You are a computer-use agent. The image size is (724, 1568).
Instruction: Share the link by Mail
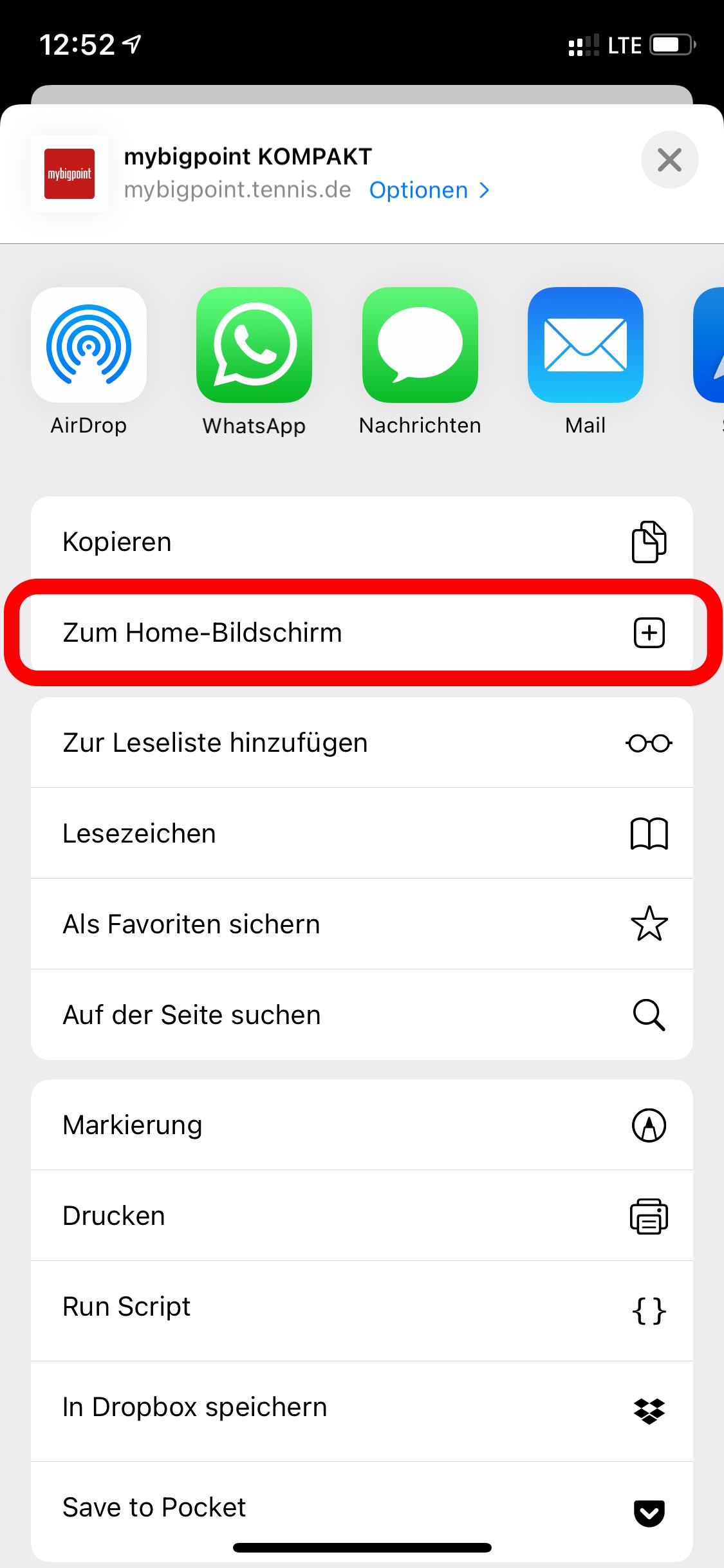point(585,346)
